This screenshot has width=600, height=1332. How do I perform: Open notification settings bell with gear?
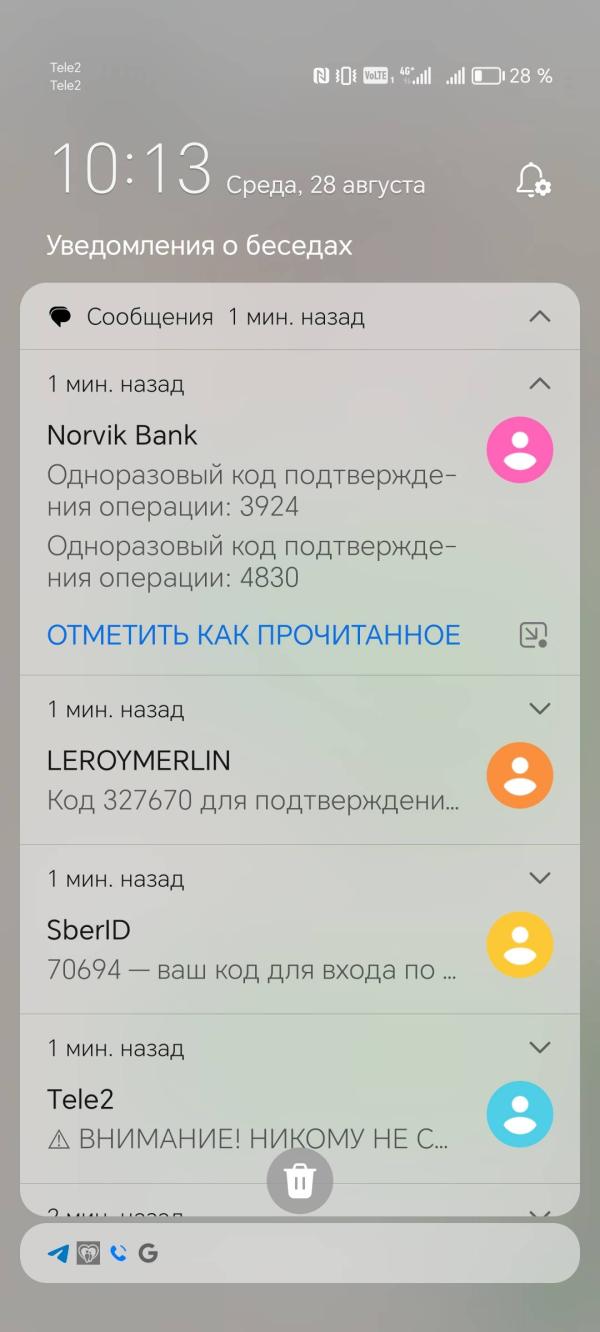pos(533,181)
